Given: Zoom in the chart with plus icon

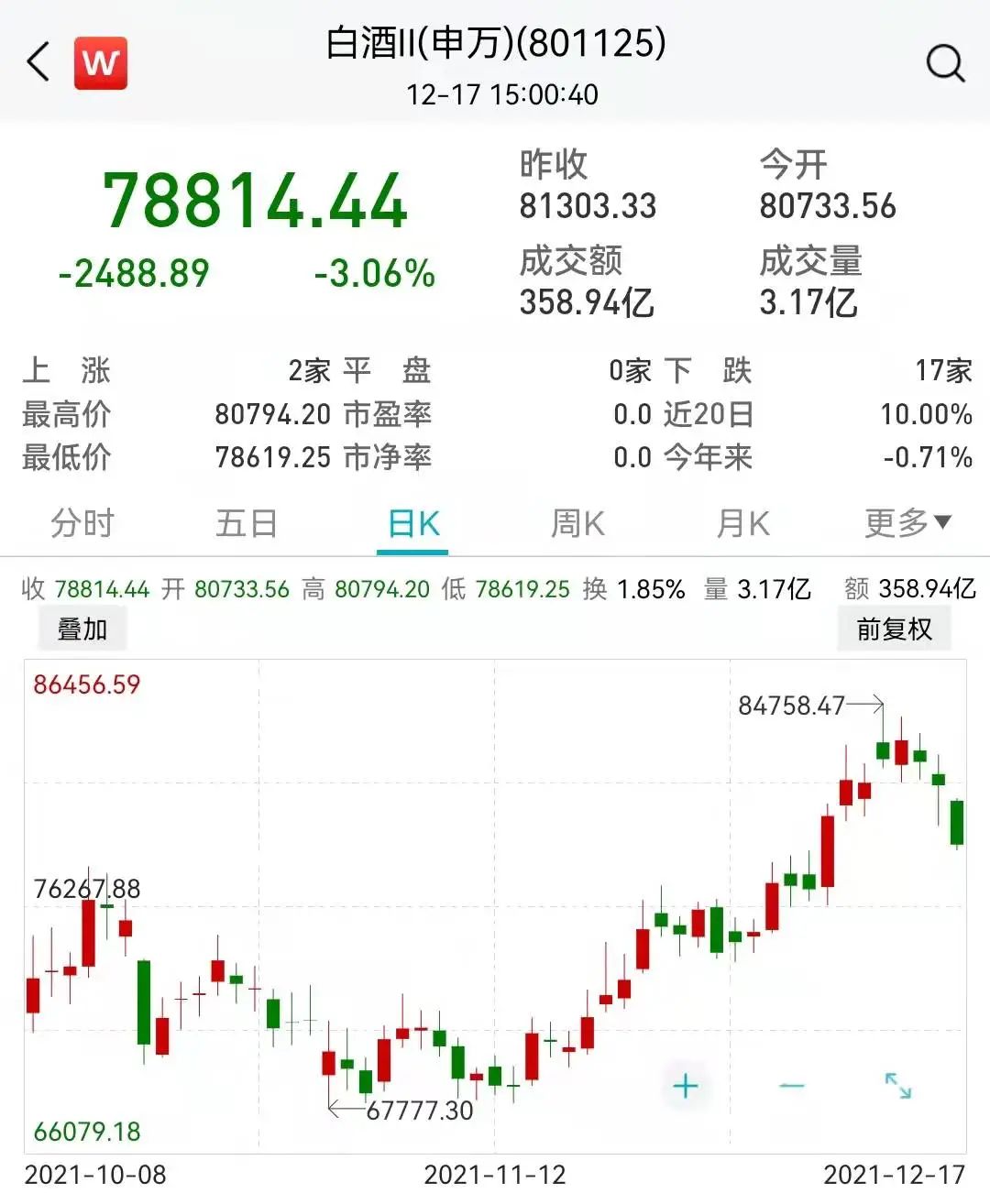Looking at the screenshot, I should 686,1087.
